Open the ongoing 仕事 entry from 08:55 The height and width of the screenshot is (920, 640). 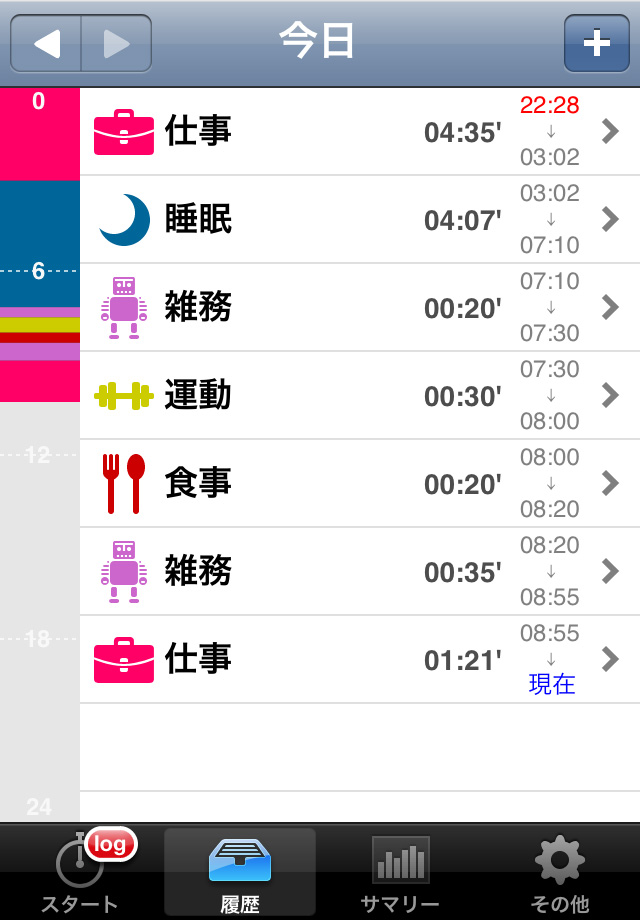pos(360,660)
